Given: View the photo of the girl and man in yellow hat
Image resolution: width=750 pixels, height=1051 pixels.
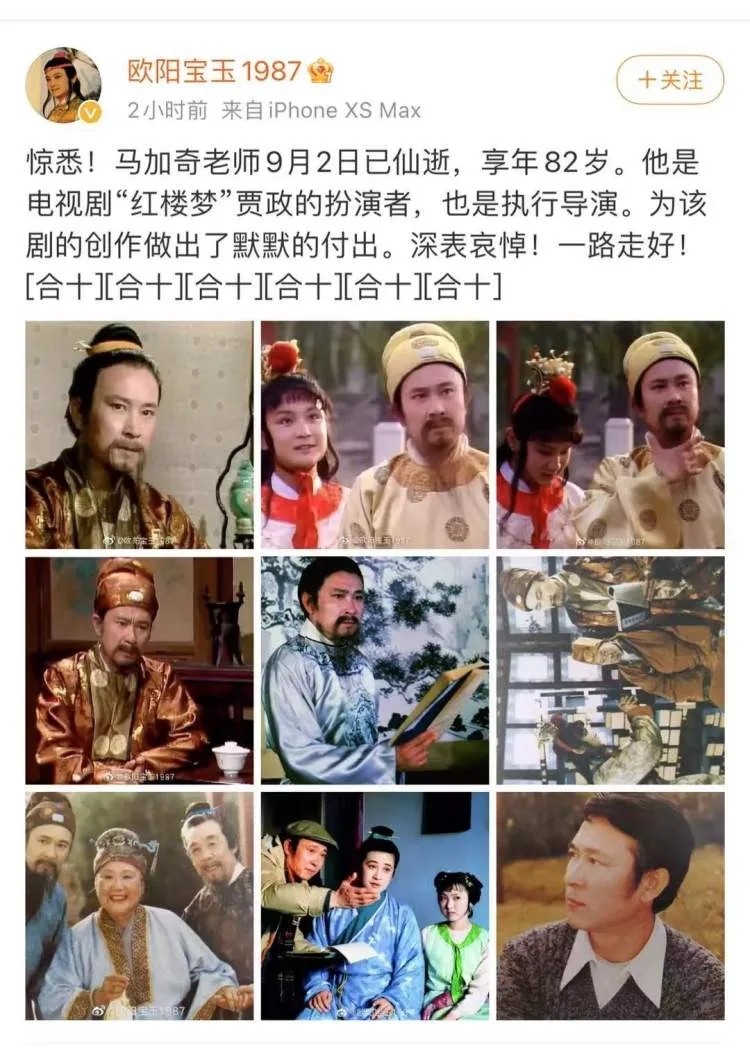Looking at the screenshot, I should [x=375, y=435].
